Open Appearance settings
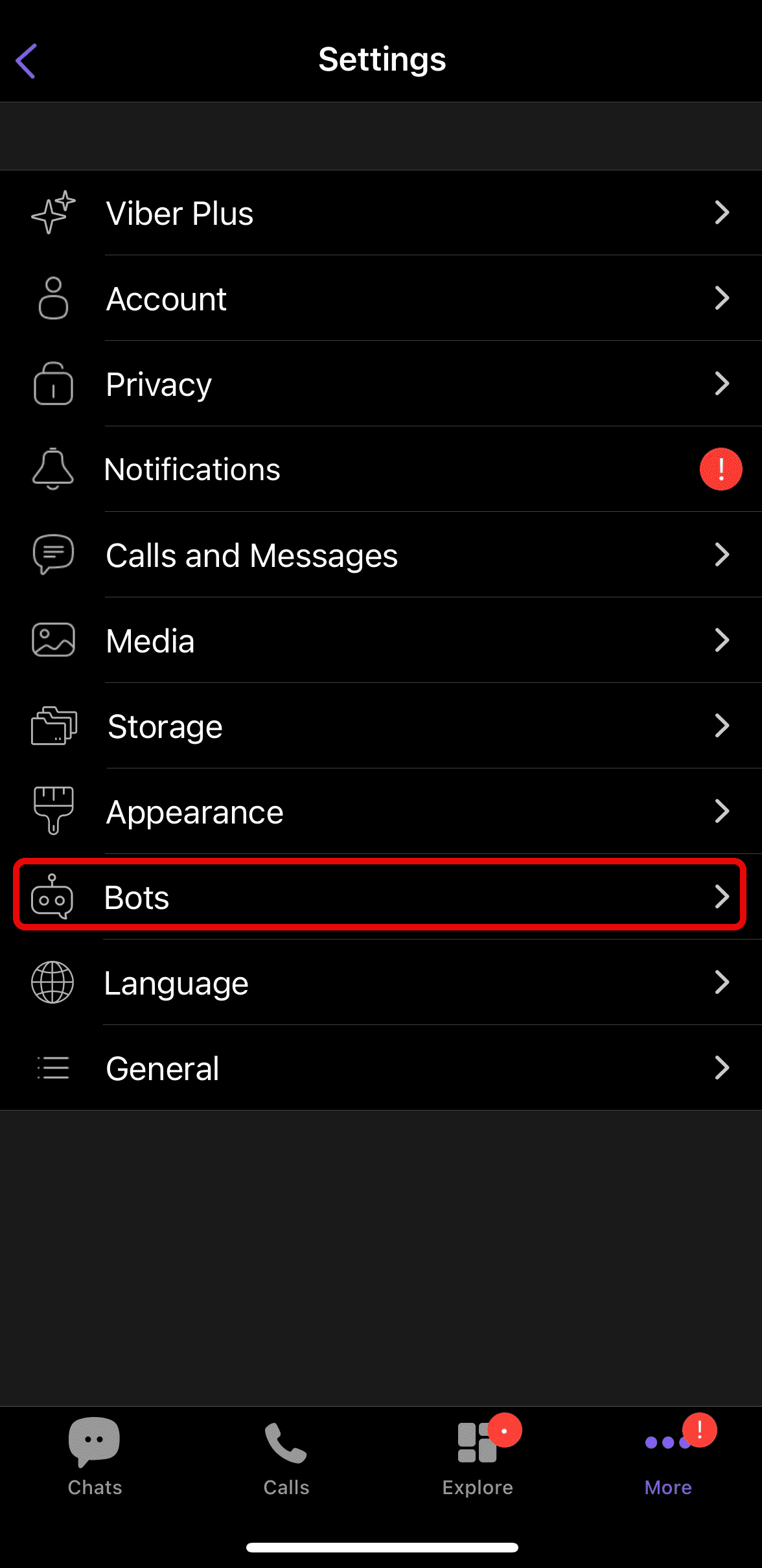 381,812
